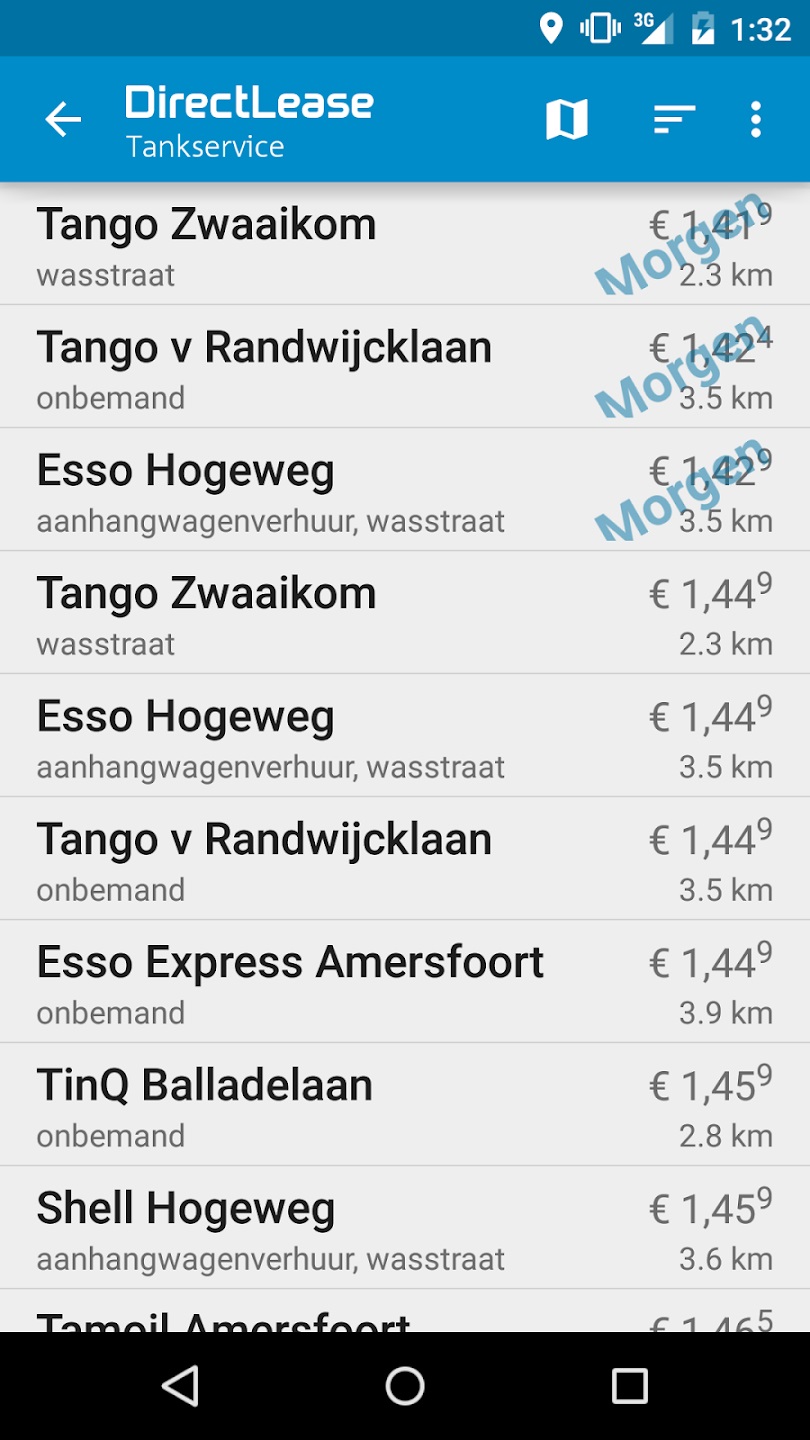This screenshot has width=810, height=1440.
Task: Select Tango v Randwijcklaan priced € 1,44
Action: point(405,859)
